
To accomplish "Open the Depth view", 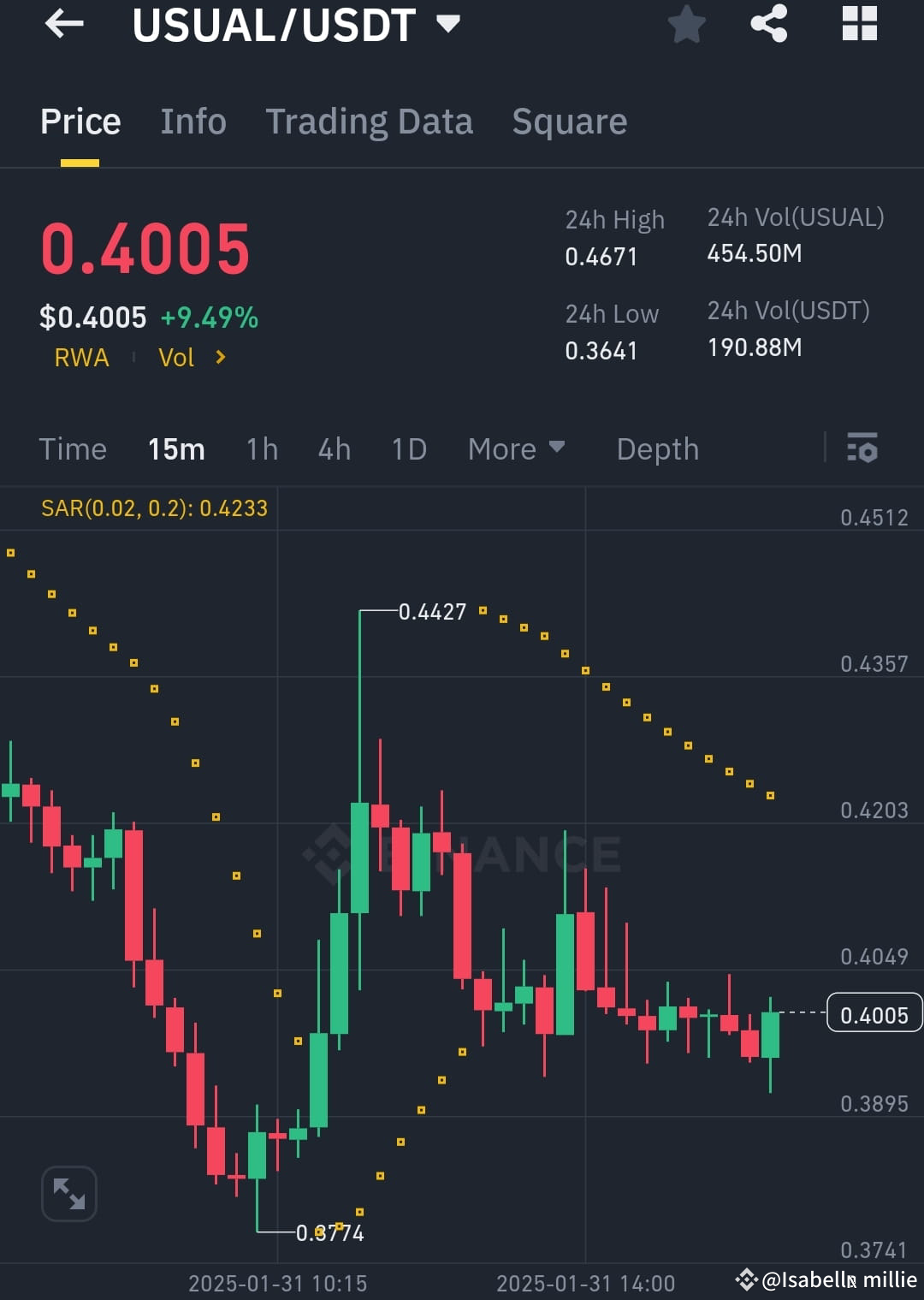I will click(x=657, y=448).
